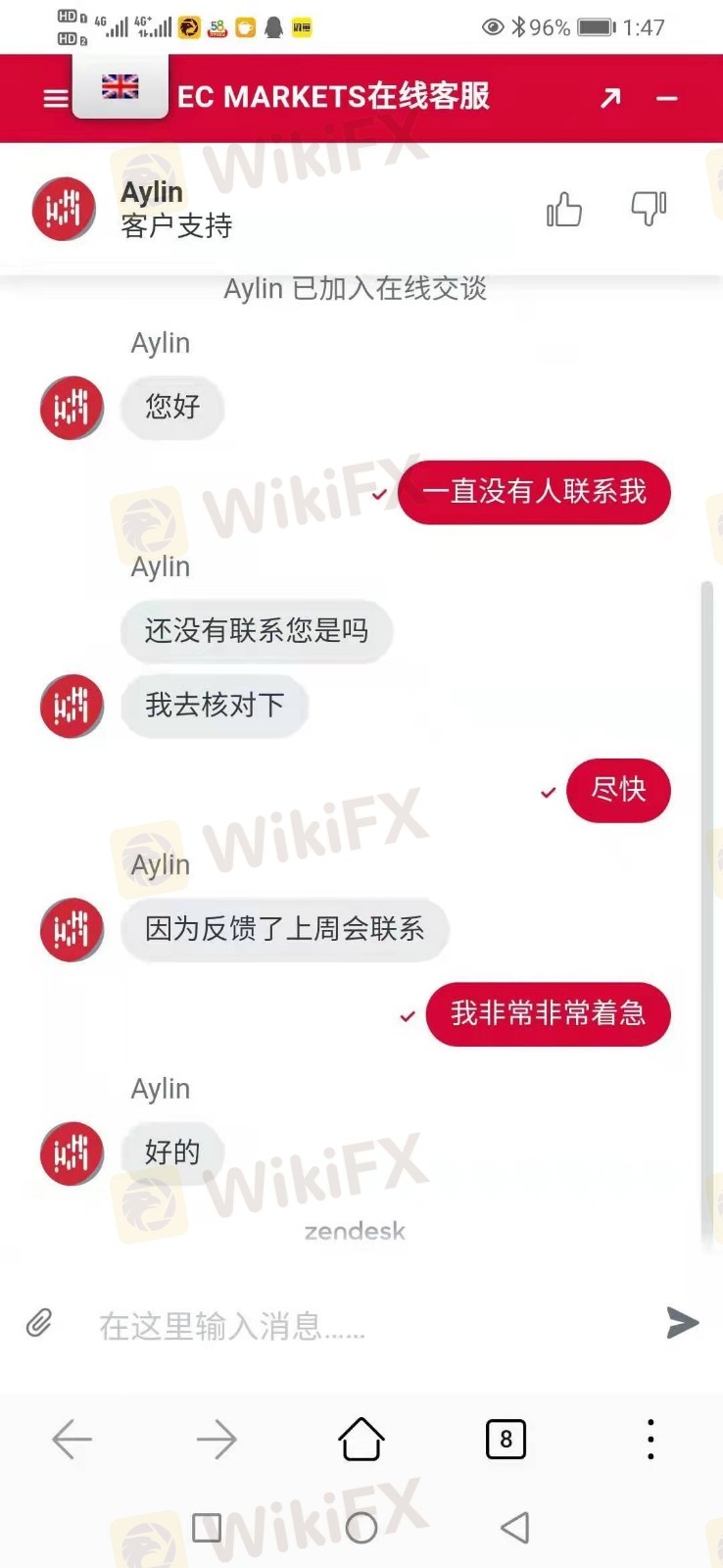This screenshot has width=723, height=1568.
Task: Focus the message input field
Action: tap(362, 1325)
